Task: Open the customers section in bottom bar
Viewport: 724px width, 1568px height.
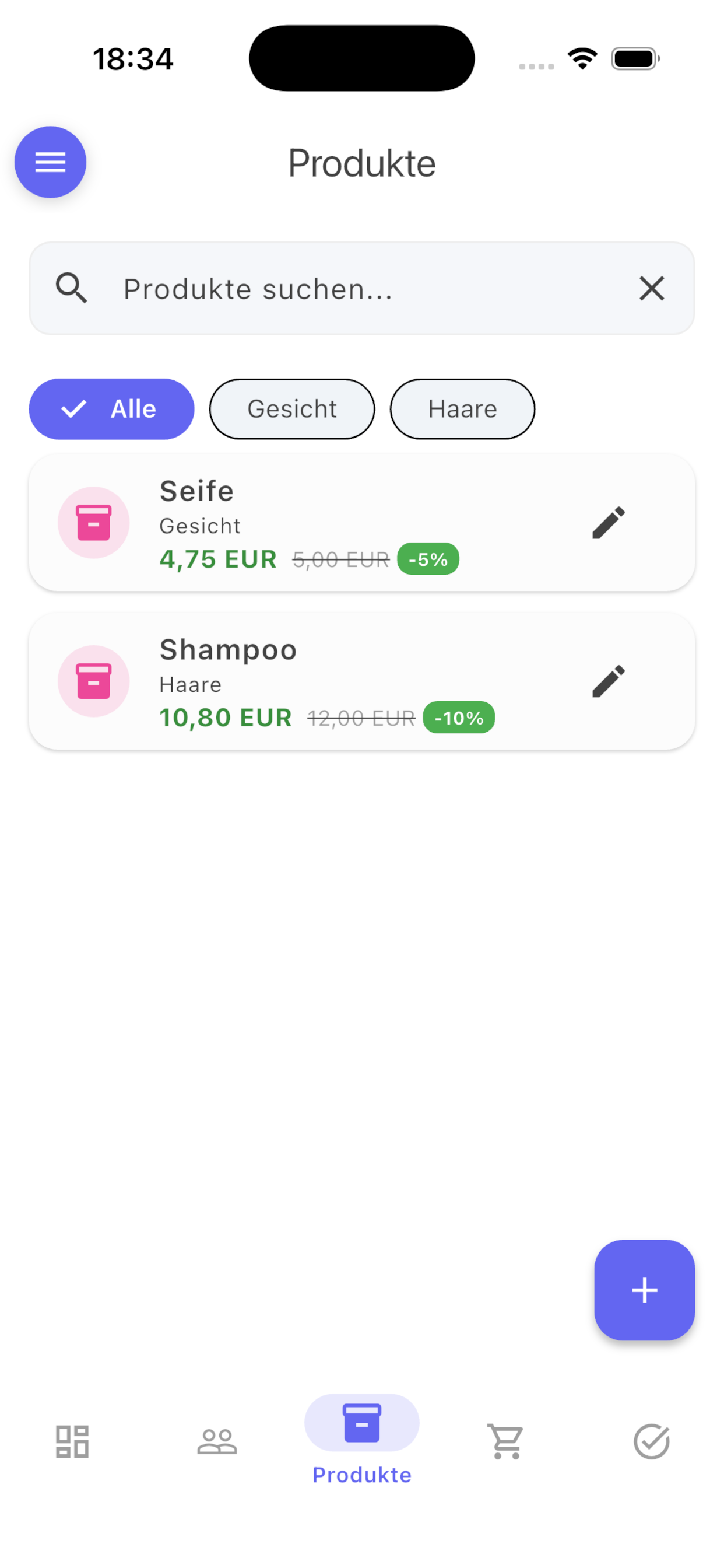Action: pos(217,1441)
